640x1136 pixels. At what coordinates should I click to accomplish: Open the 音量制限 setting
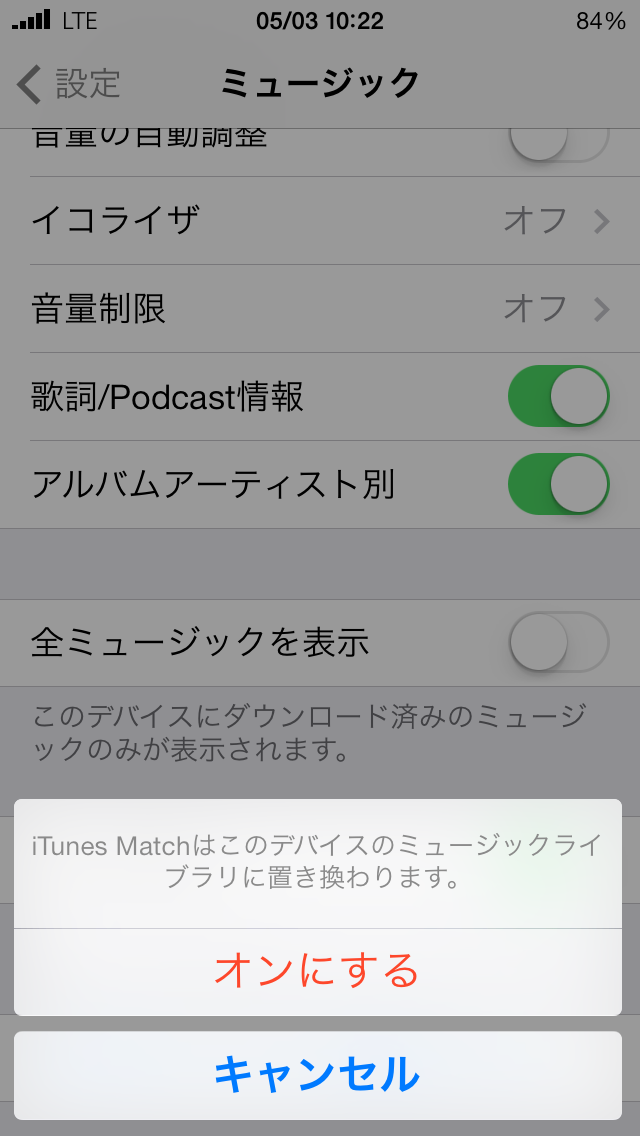(x=320, y=308)
